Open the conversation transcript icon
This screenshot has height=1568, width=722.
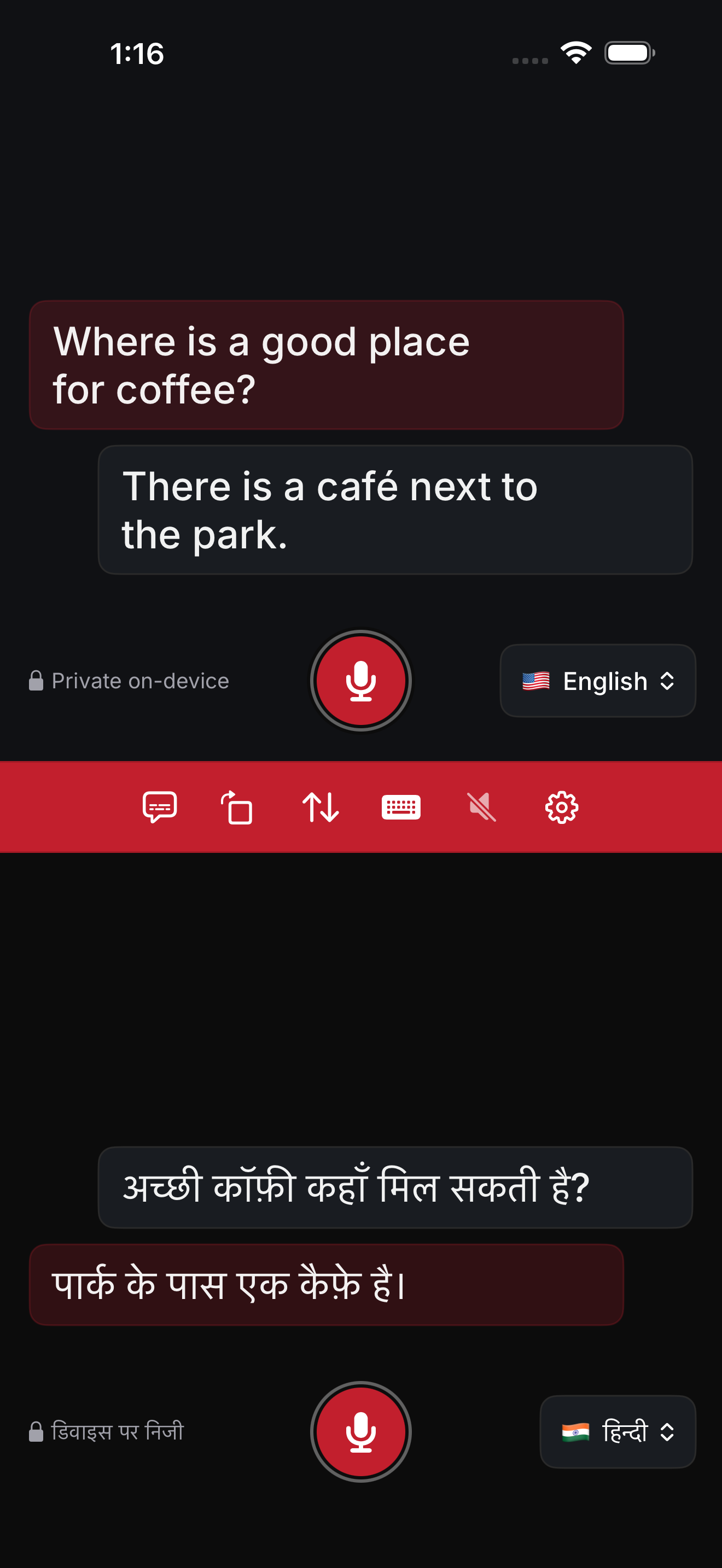[x=160, y=807]
